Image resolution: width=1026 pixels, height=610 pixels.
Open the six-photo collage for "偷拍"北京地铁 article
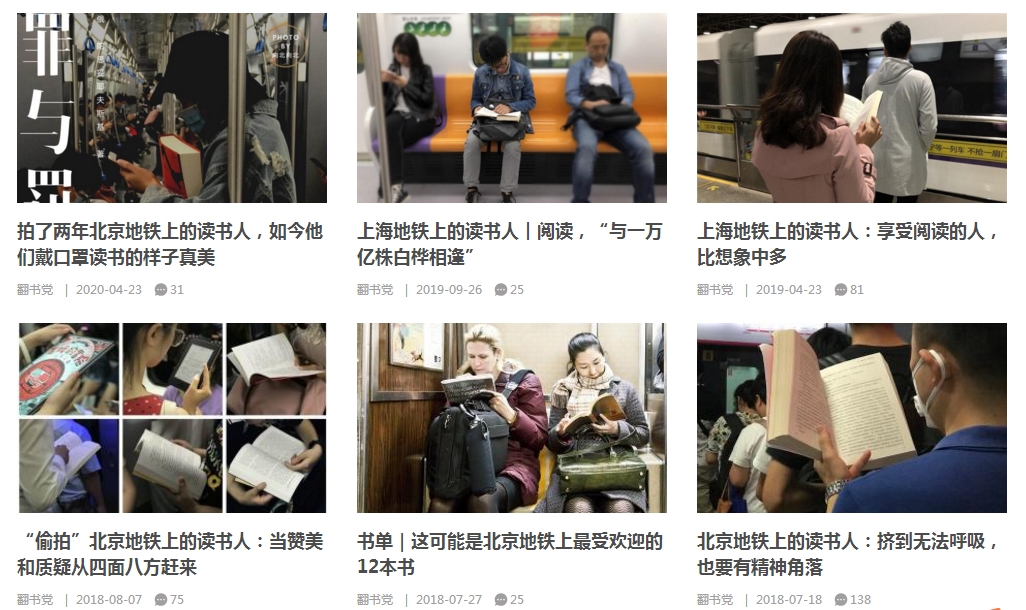[x=171, y=418]
